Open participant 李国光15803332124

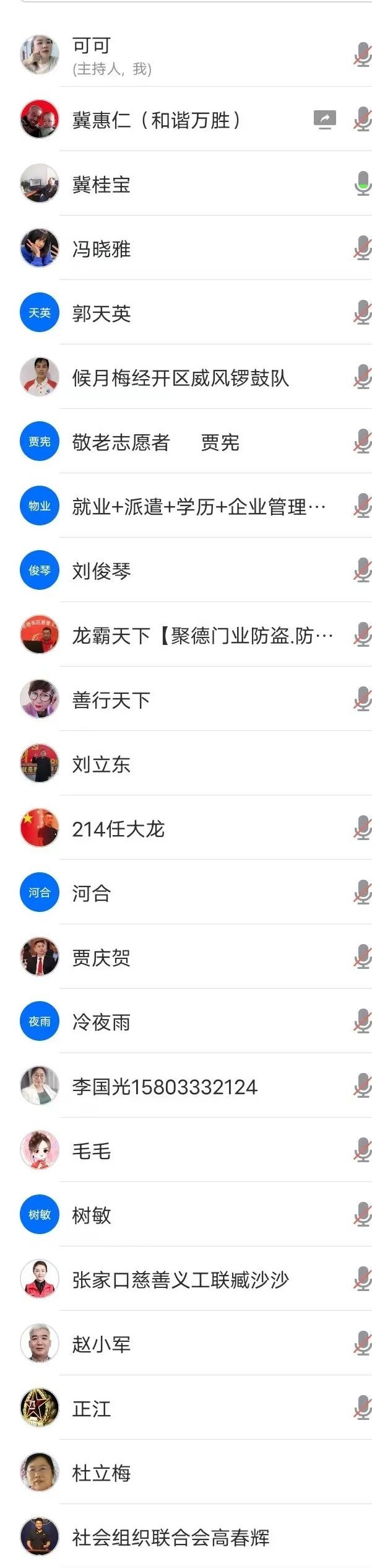point(186,1086)
